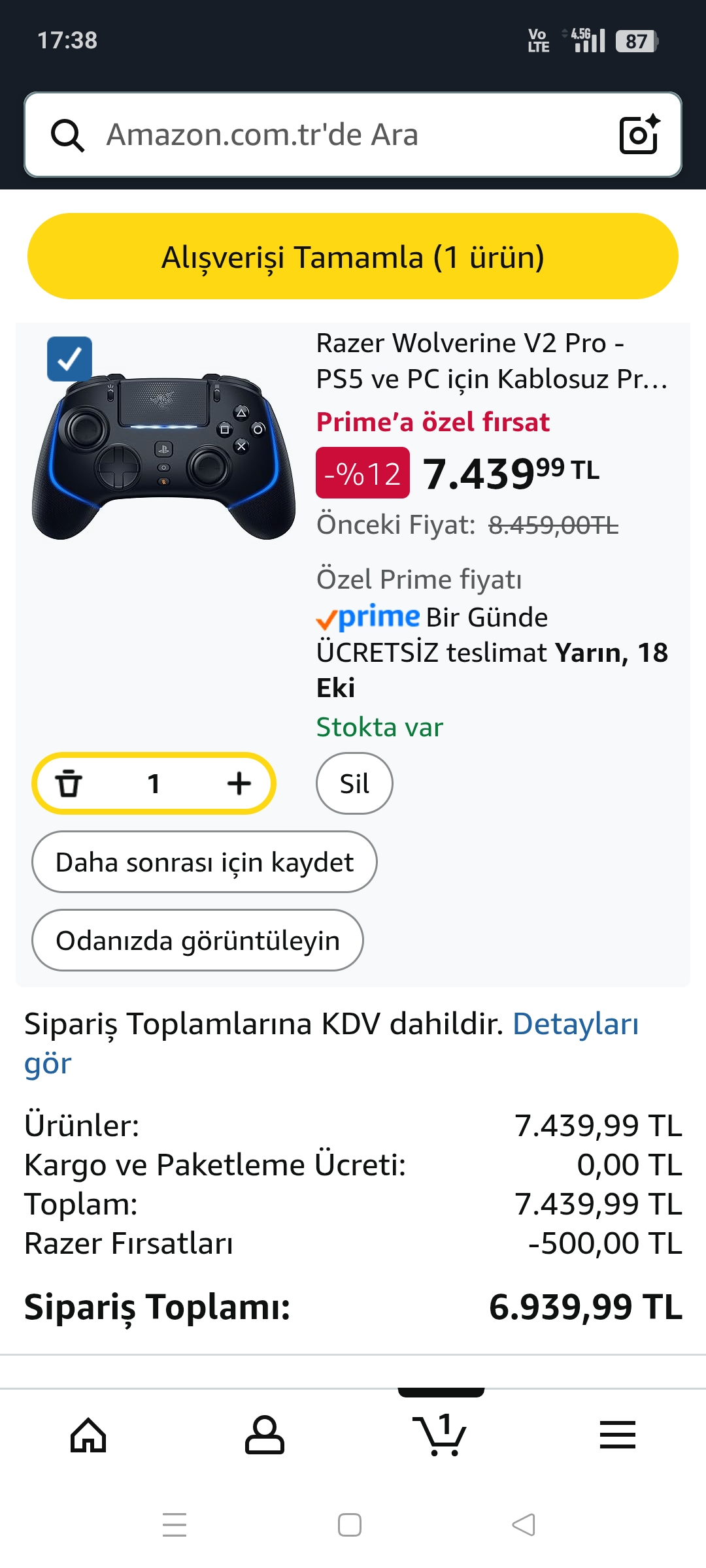The width and height of the screenshot is (706, 1568).
Task: Open the cart tab
Action: click(x=441, y=1435)
